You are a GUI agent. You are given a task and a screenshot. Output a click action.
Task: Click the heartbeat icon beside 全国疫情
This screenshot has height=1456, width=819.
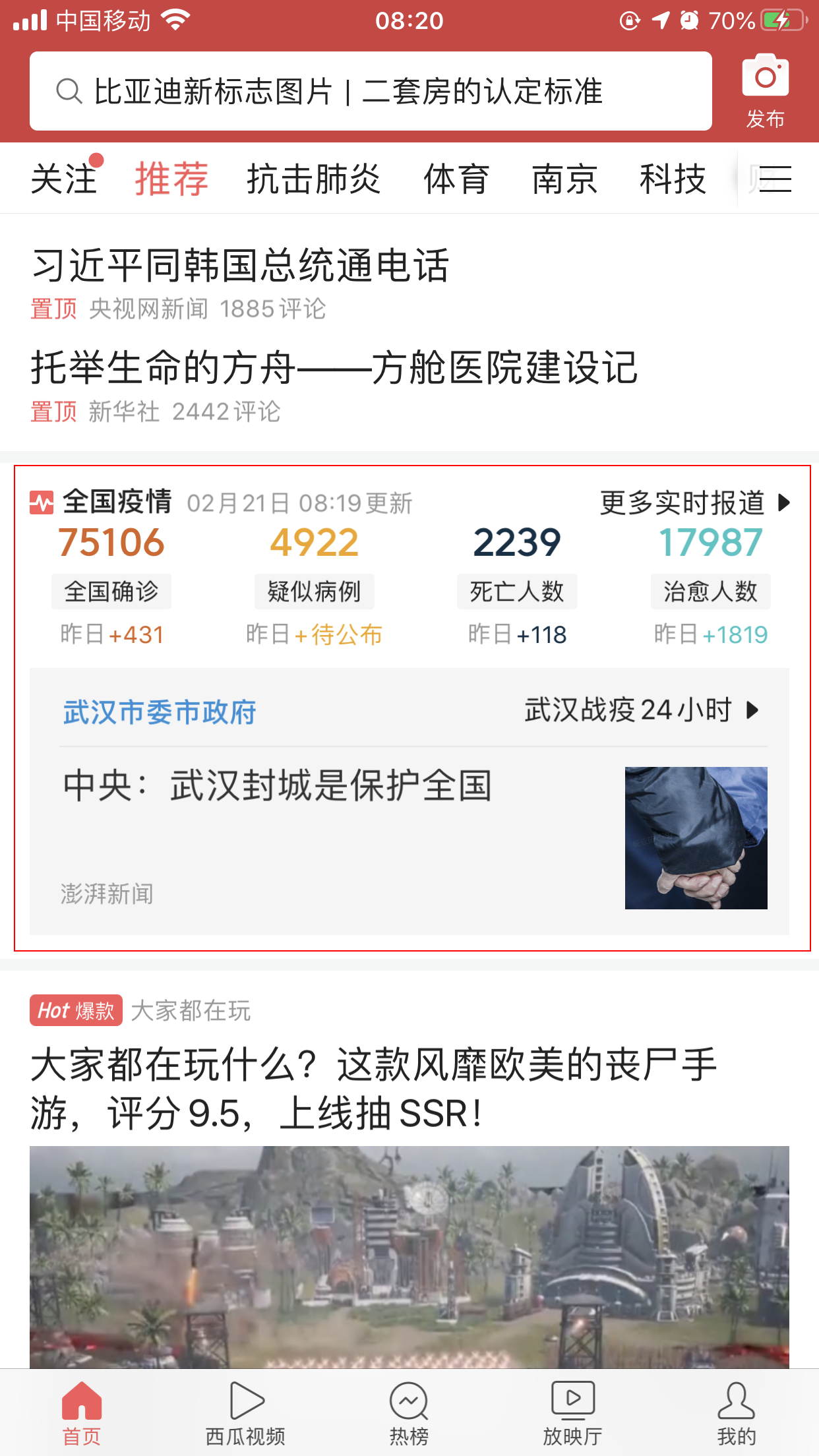[40, 502]
